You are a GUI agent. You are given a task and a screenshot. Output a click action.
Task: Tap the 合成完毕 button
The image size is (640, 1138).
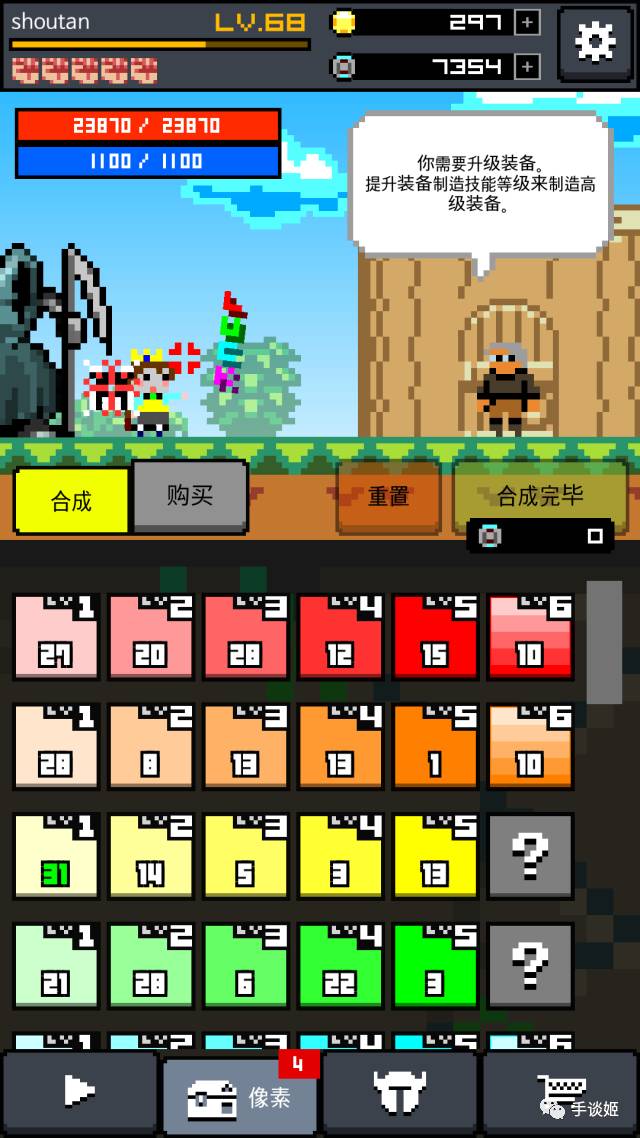(540, 496)
